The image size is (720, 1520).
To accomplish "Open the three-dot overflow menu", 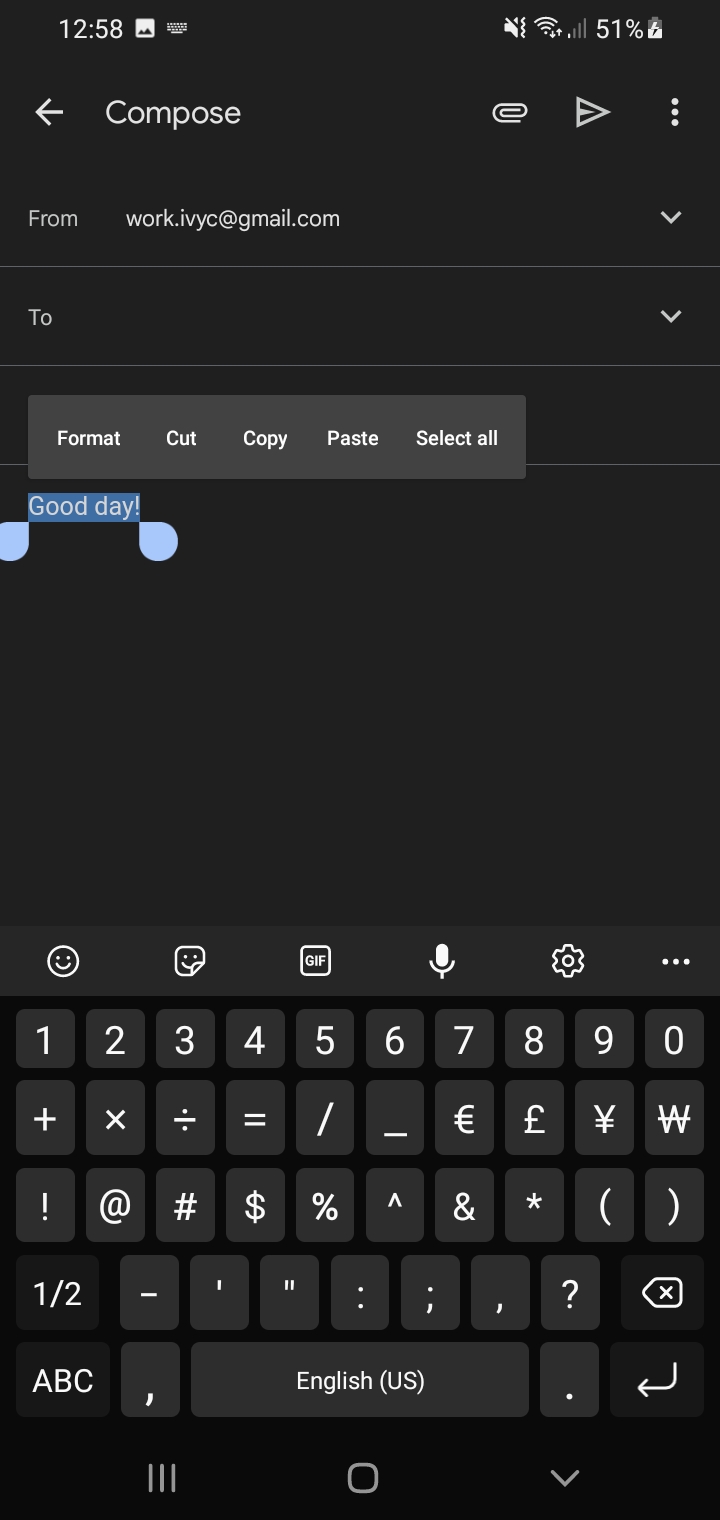I will click(675, 113).
